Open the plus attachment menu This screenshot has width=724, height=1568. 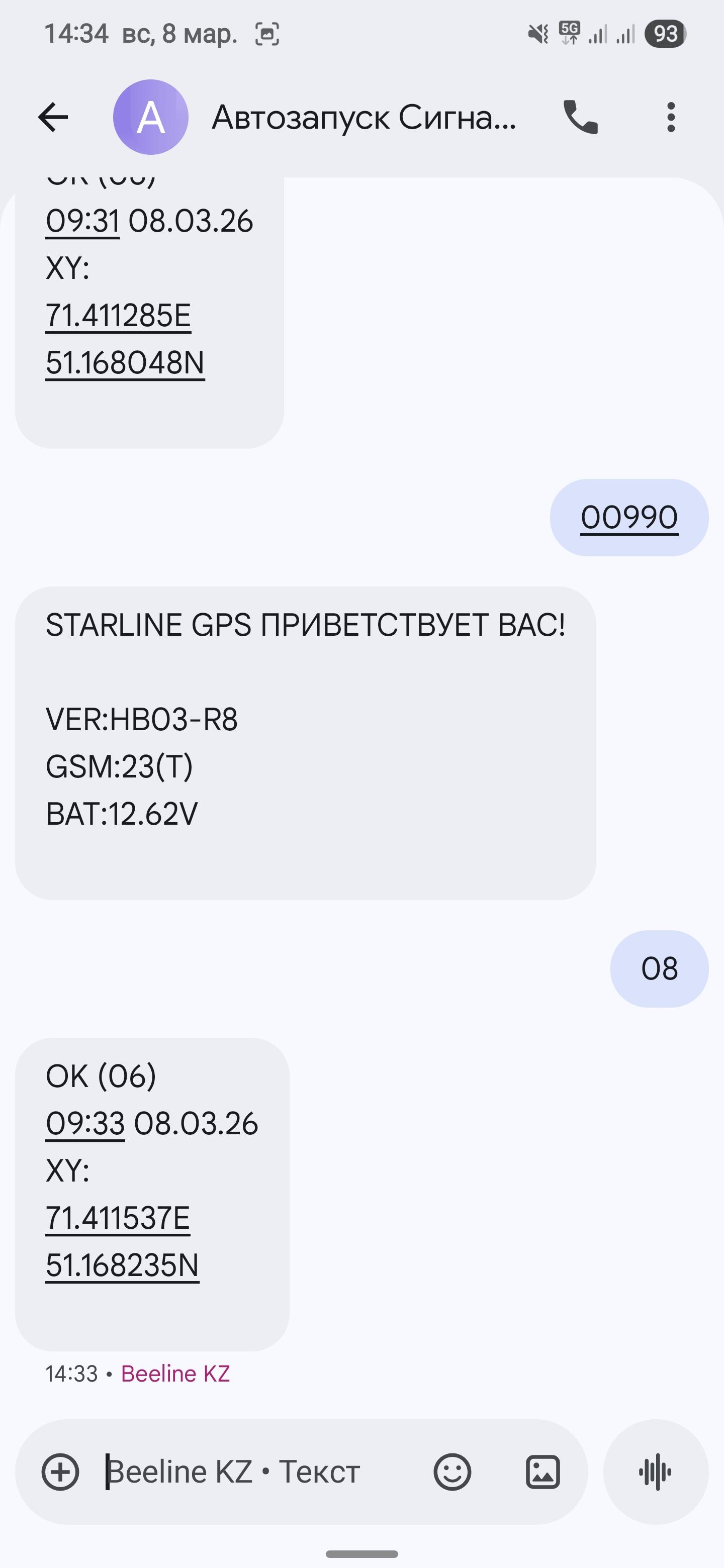[60, 1473]
